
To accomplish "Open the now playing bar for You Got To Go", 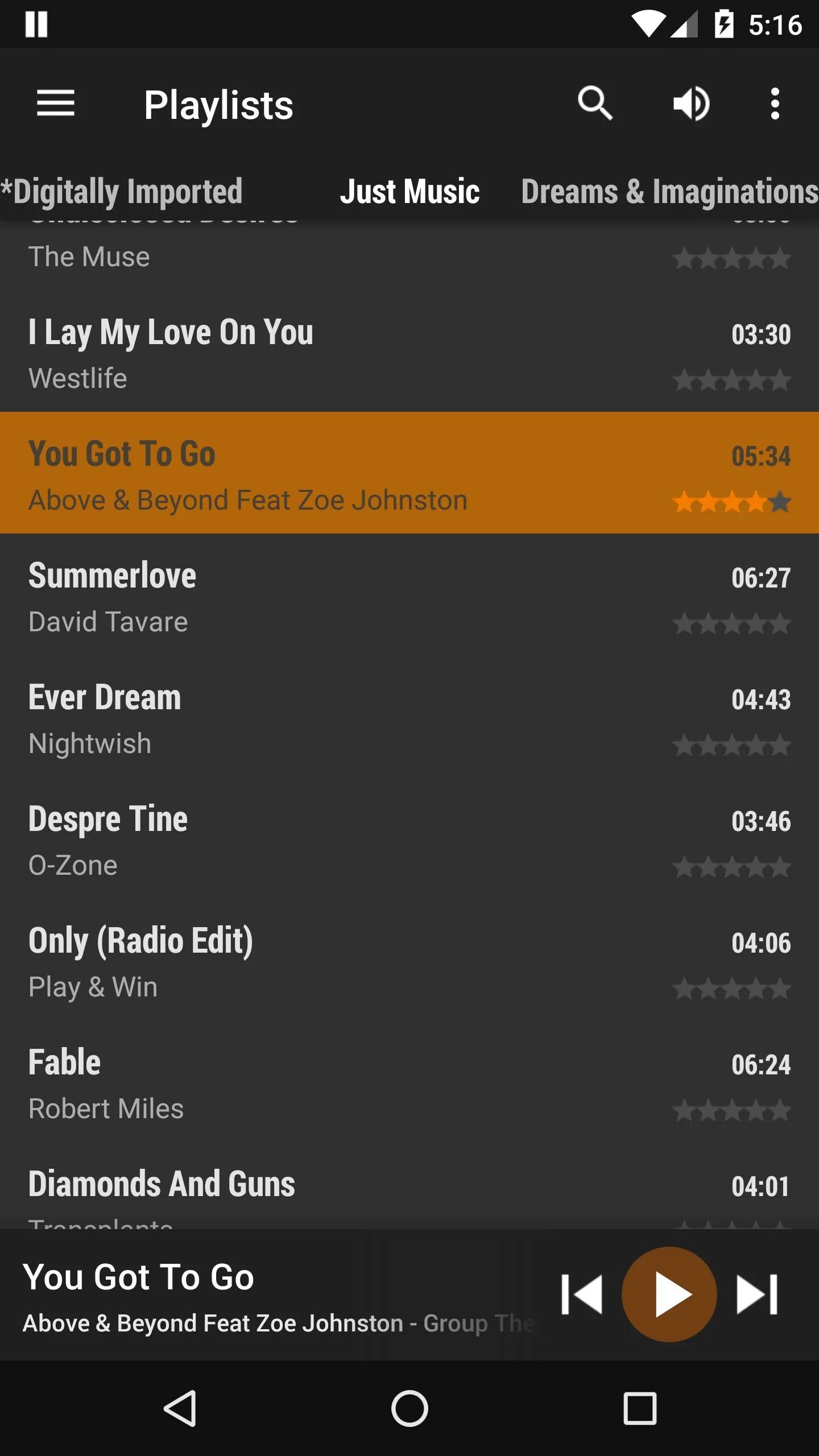I will (x=279, y=1296).
